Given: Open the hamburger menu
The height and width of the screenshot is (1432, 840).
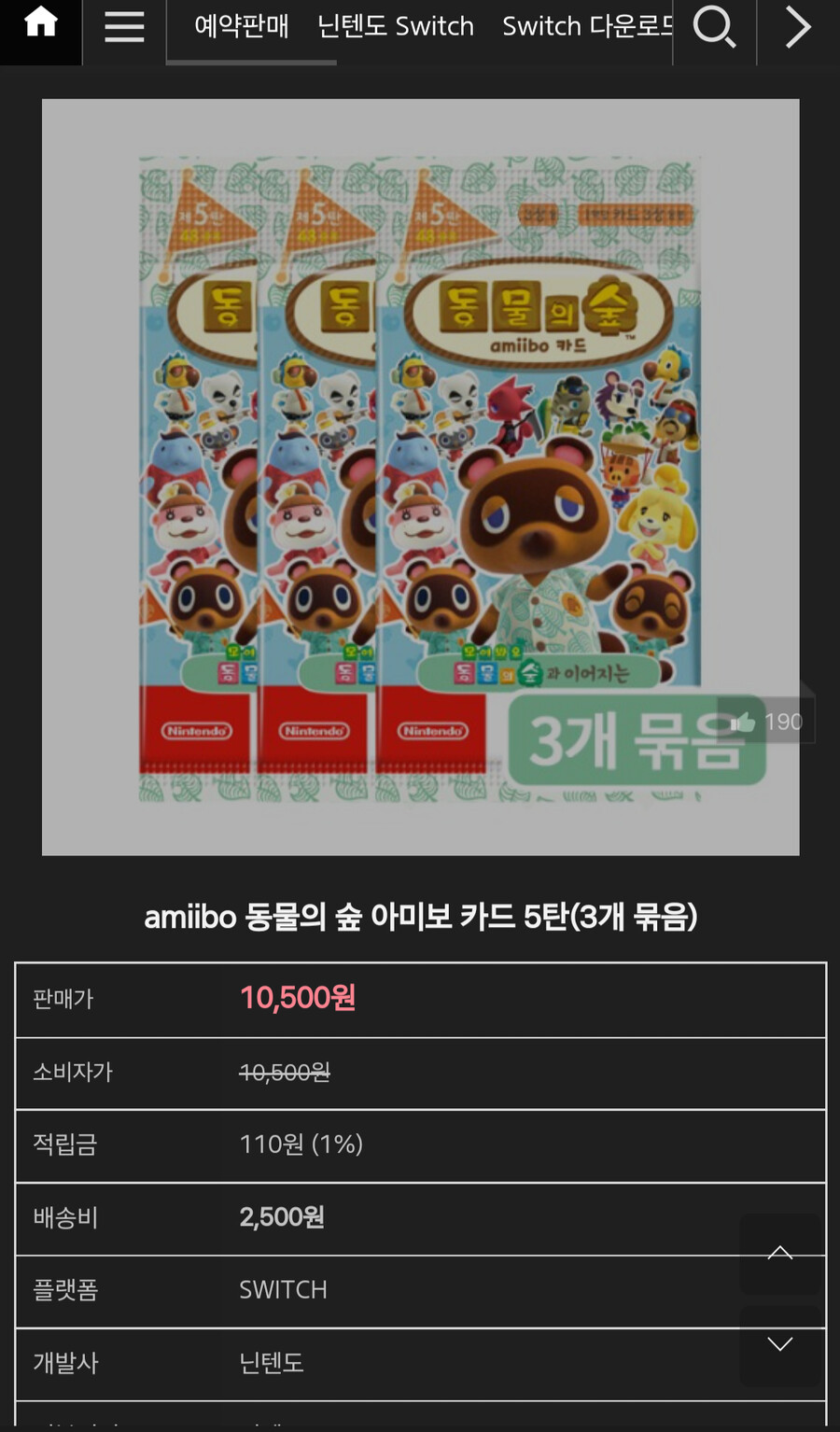Looking at the screenshot, I should tap(124, 26).
